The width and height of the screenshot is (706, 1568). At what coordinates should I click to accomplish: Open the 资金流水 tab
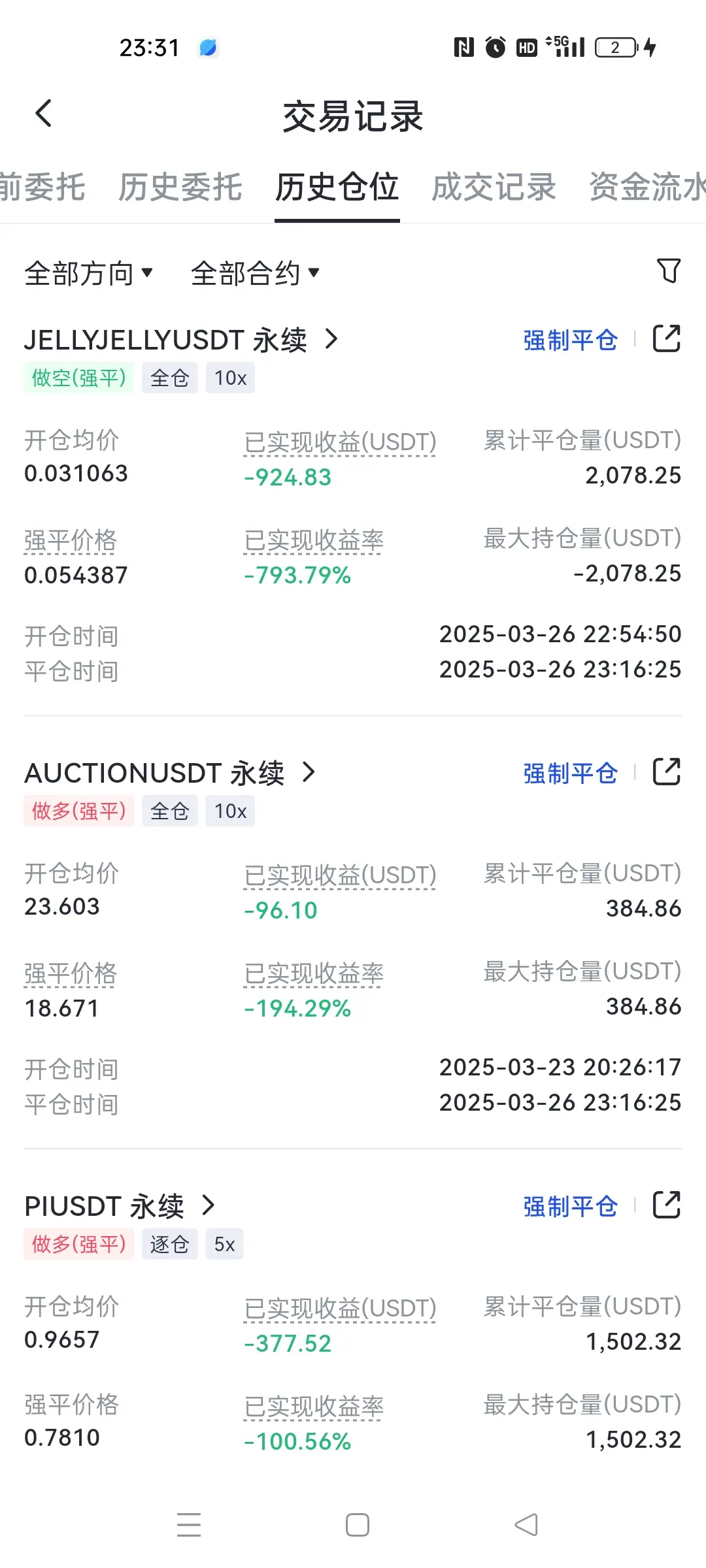(x=646, y=188)
